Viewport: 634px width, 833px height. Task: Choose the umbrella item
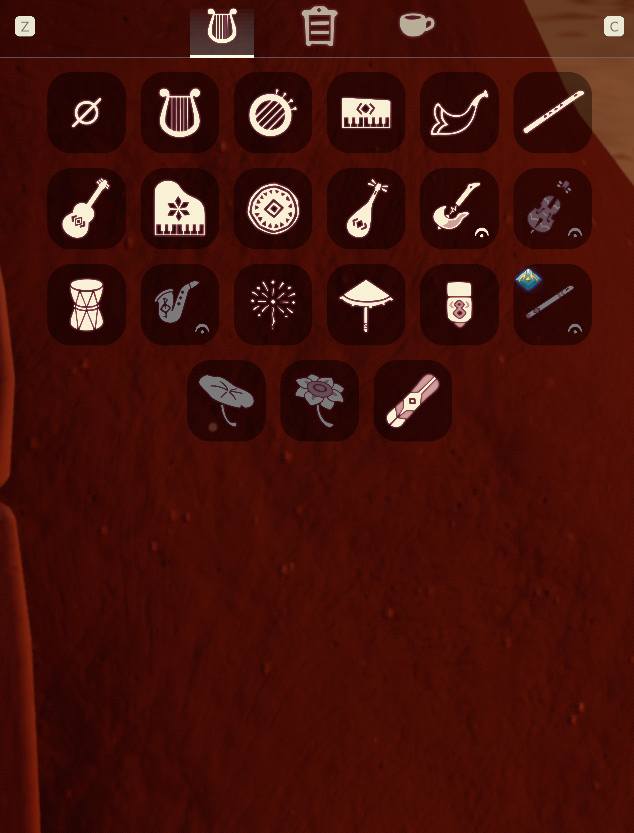(366, 304)
